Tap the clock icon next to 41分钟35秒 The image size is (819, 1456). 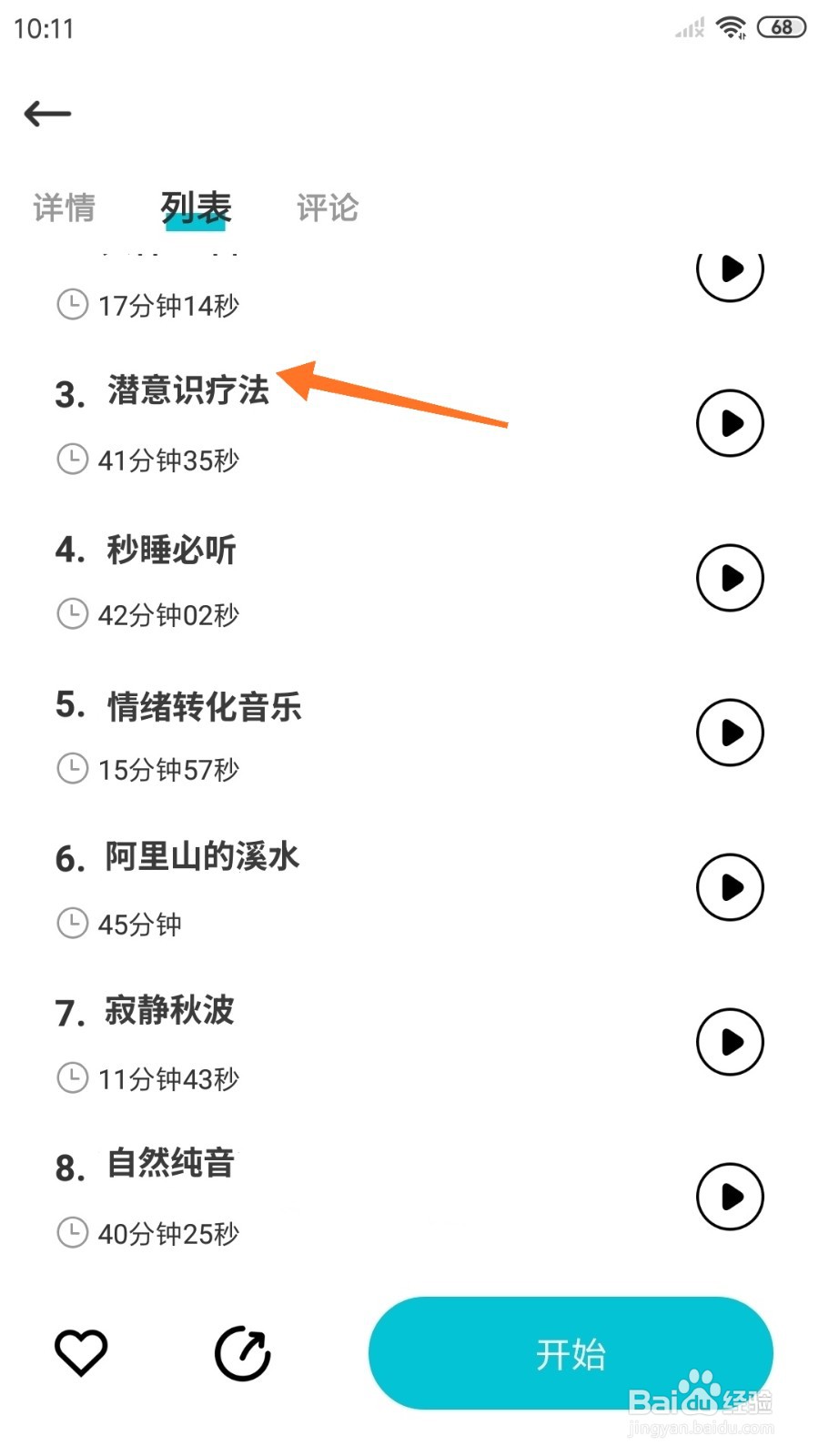[x=72, y=460]
